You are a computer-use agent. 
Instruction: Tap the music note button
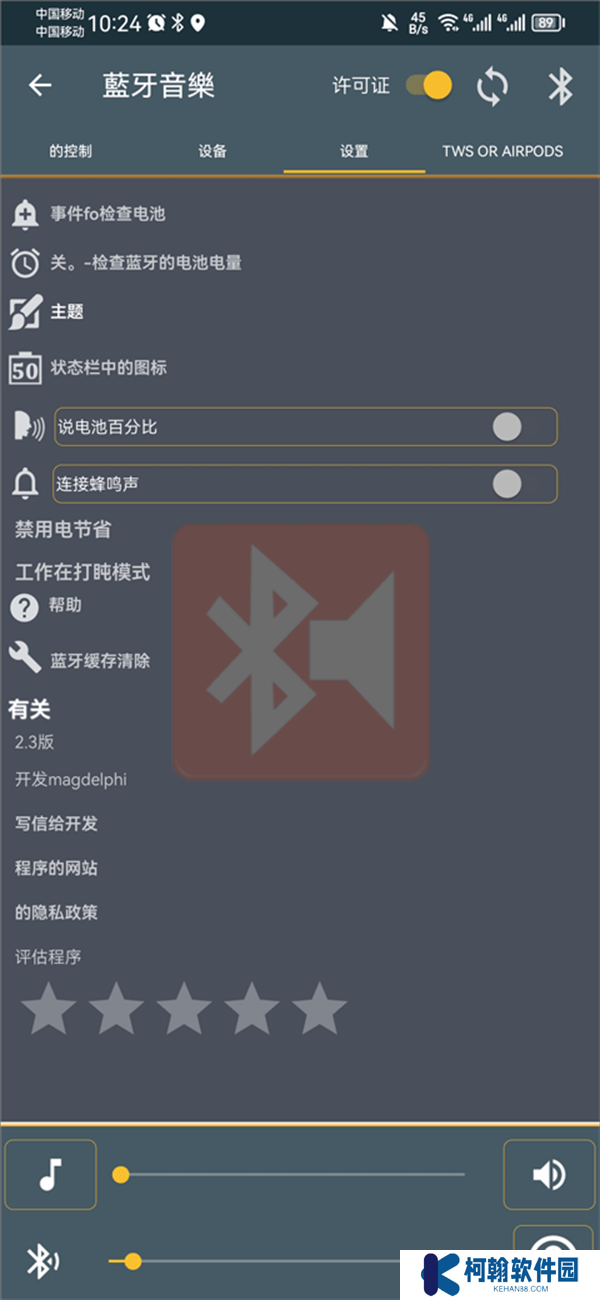pos(51,1175)
